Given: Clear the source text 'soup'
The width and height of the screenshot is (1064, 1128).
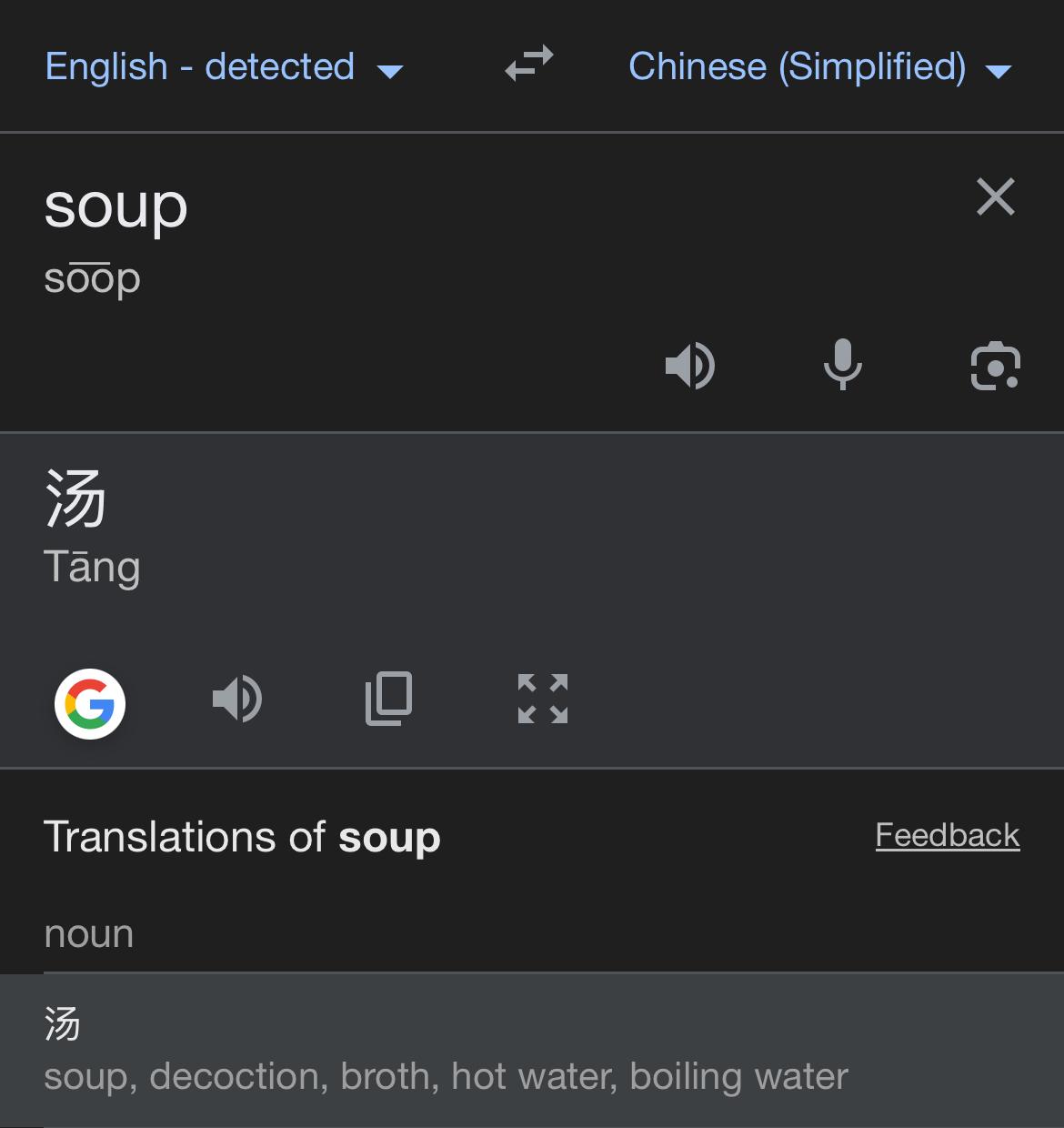Looking at the screenshot, I should click(995, 196).
